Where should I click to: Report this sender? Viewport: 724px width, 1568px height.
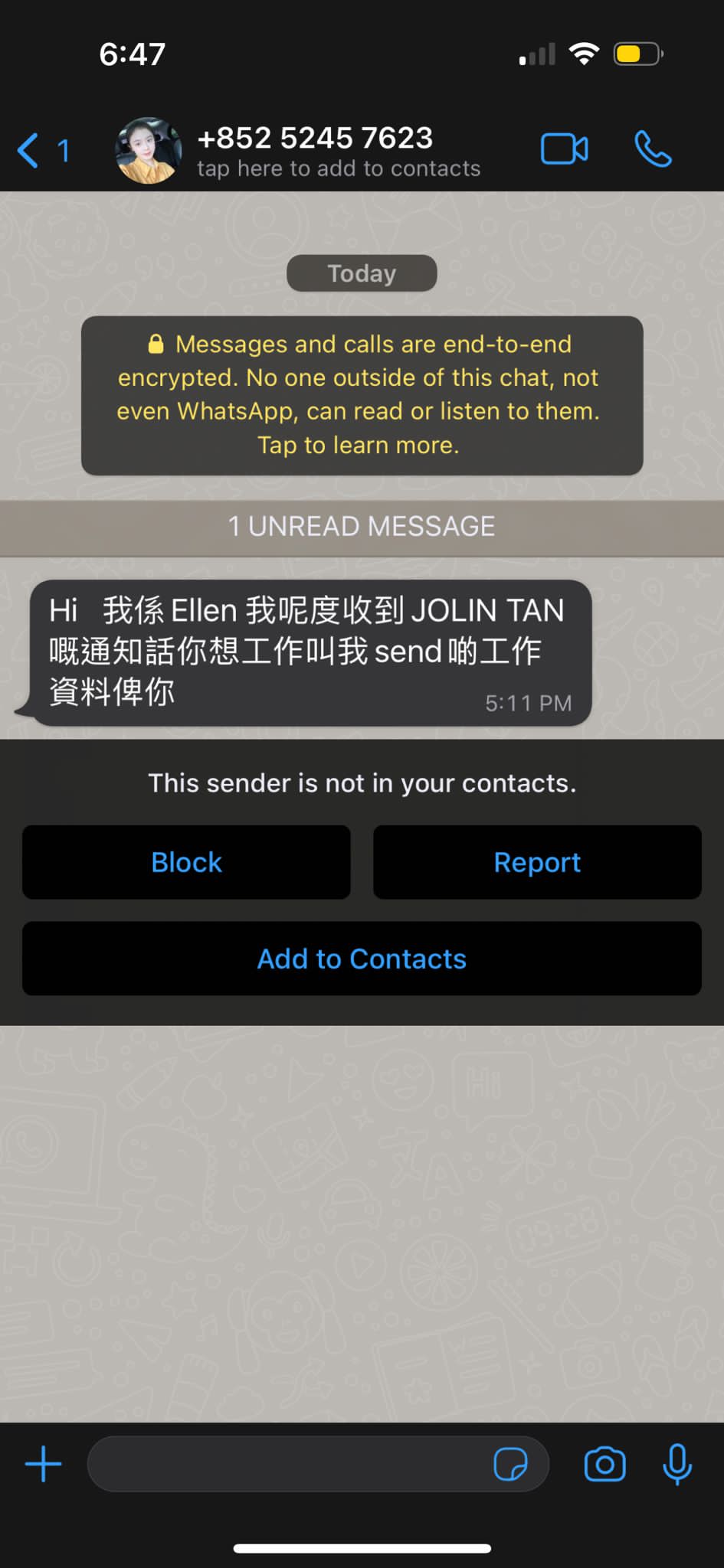coord(536,862)
